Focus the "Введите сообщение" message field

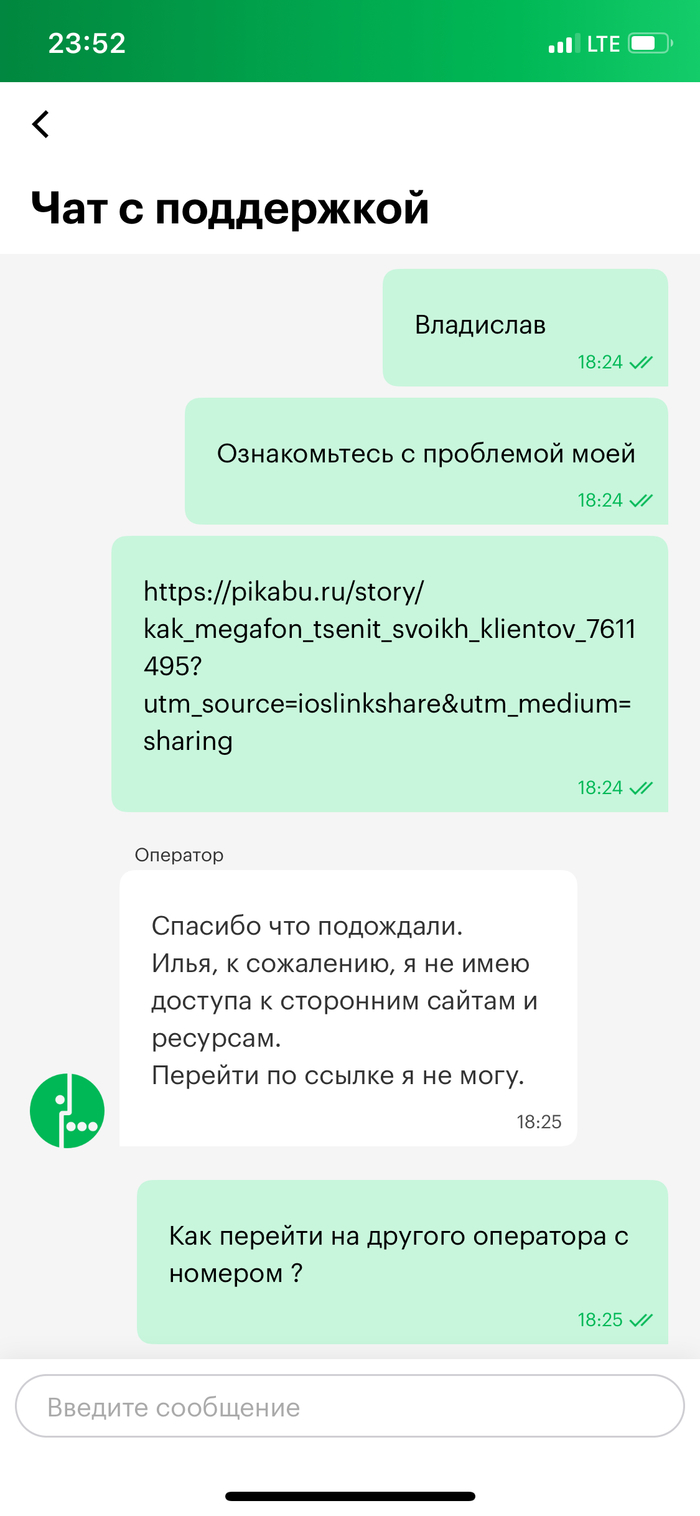349,1407
